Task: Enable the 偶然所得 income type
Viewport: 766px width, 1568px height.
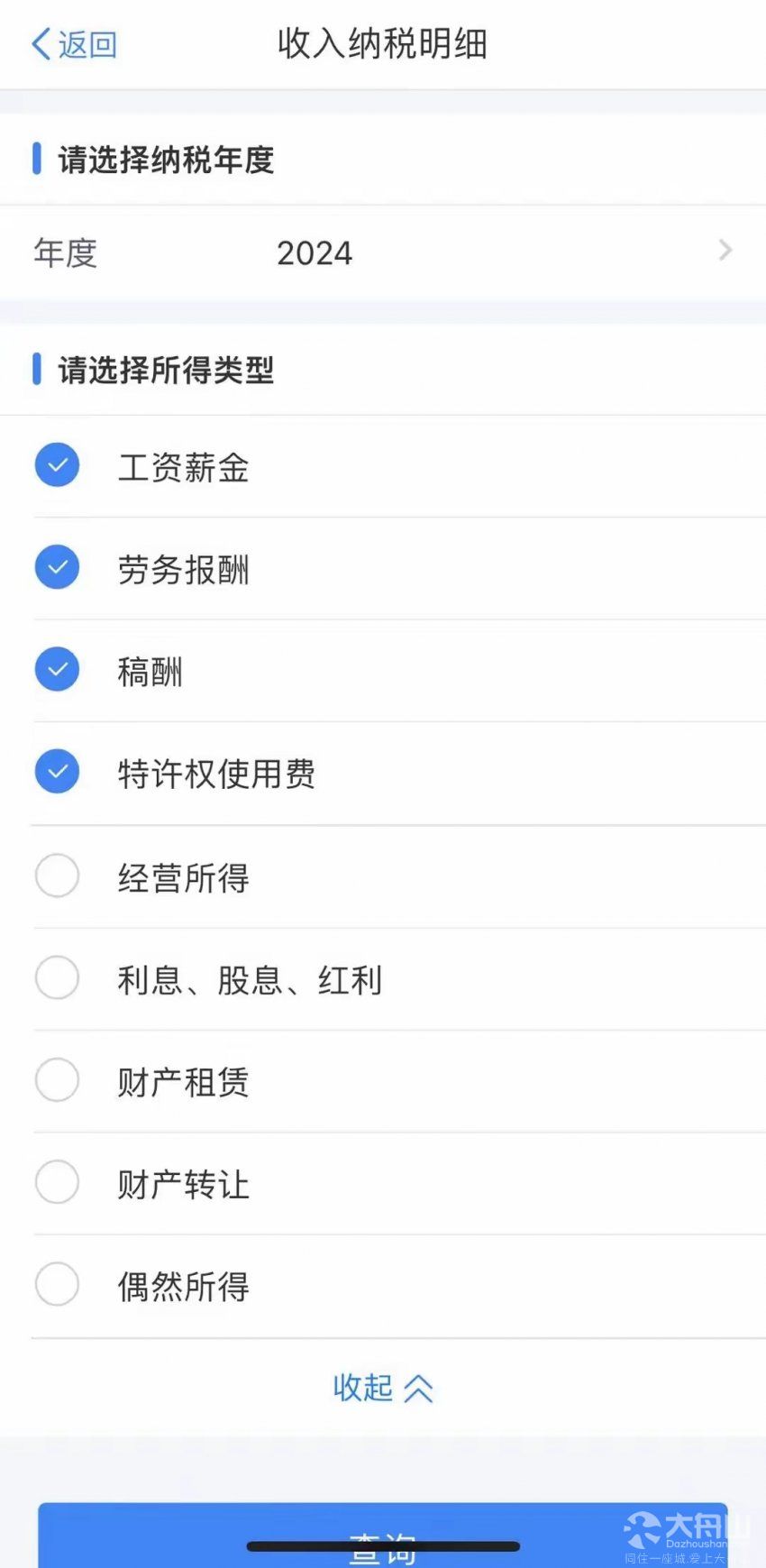Action: coord(57,1284)
